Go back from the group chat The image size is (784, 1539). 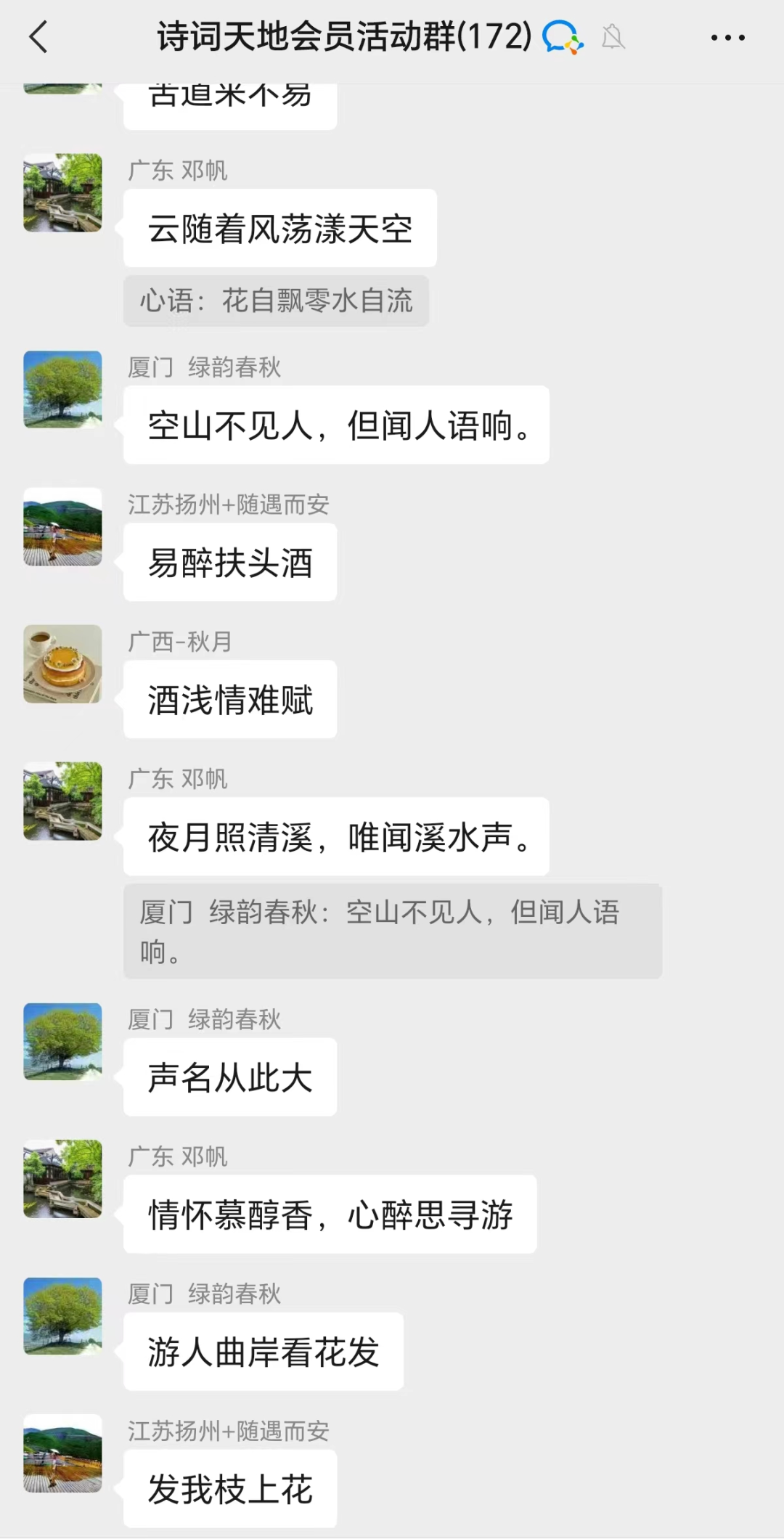click(38, 37)
